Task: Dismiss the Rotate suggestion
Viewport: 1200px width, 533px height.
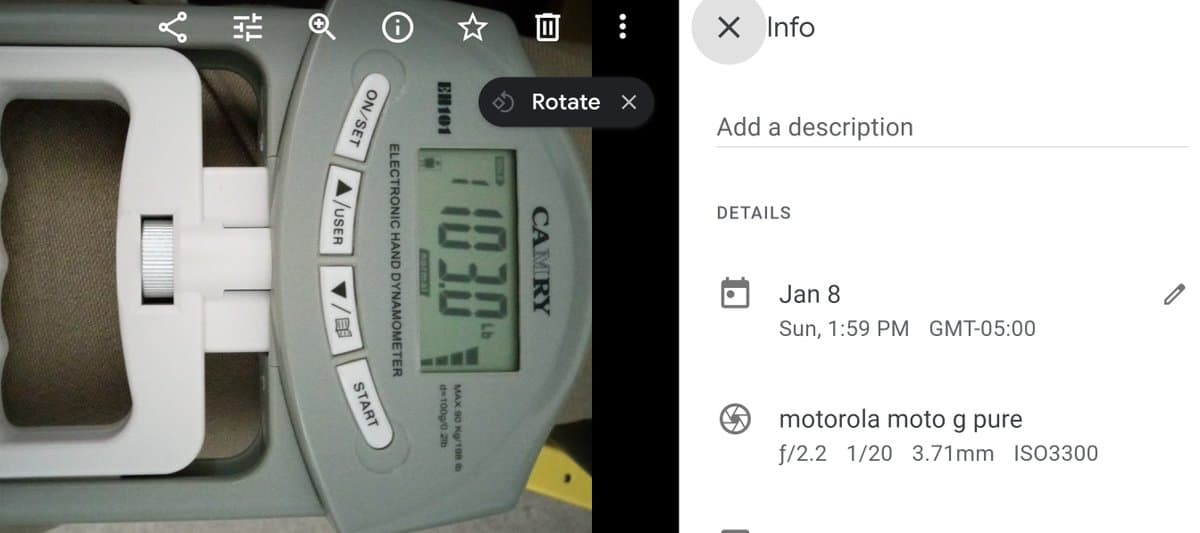Action: pyautogui.click(x=629, y=102)
